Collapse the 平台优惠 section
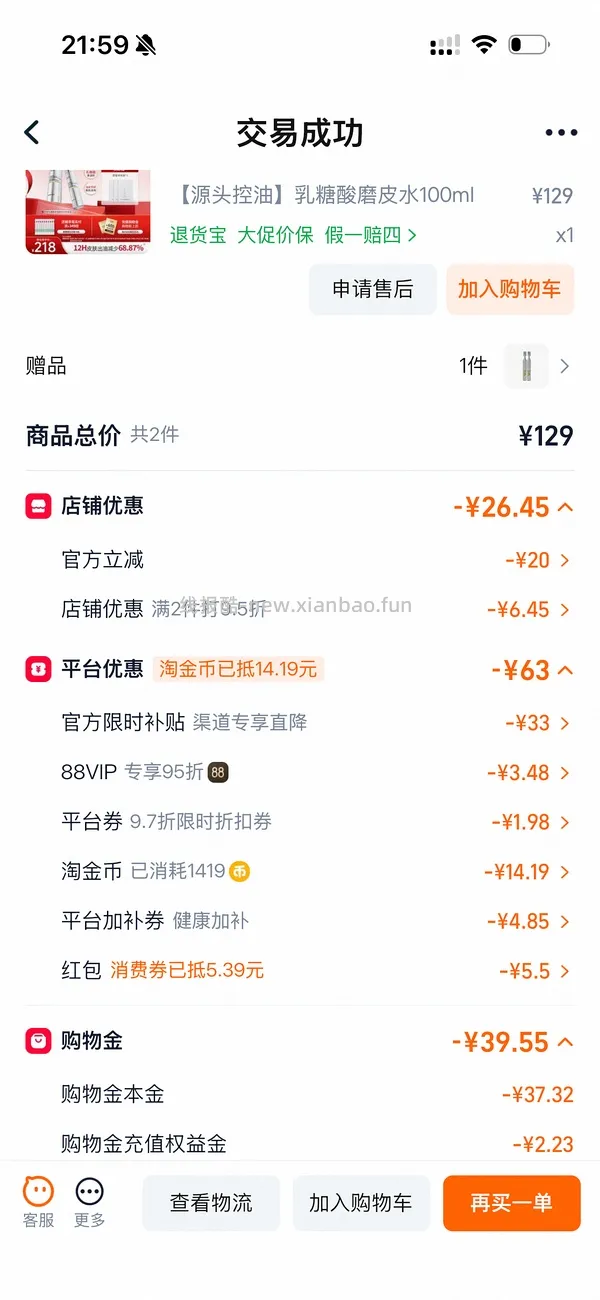Image resolution: width=600 pixels, height=1300 pixels. (564, 670)
